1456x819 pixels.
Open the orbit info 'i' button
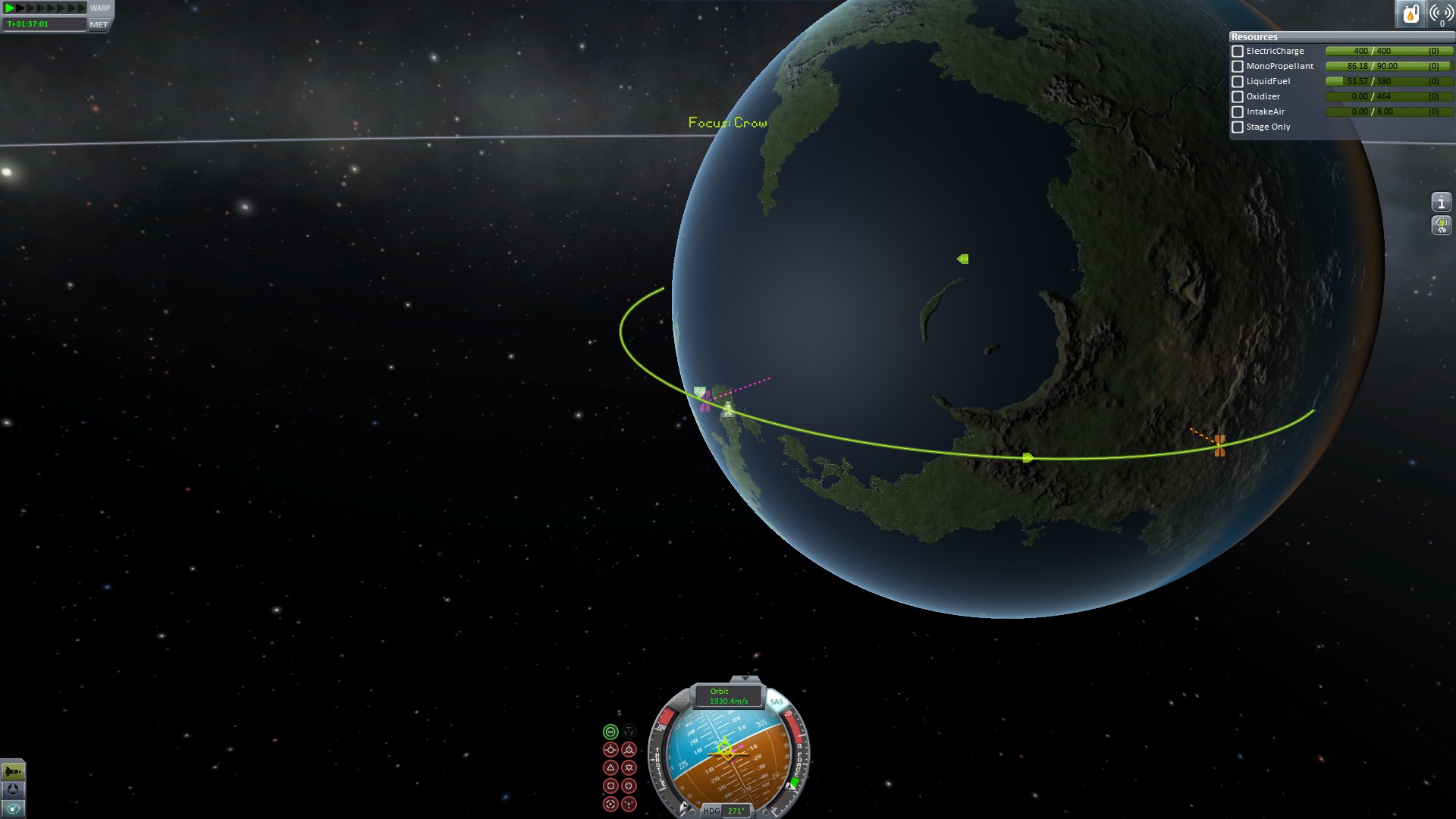coord(1441,202)
